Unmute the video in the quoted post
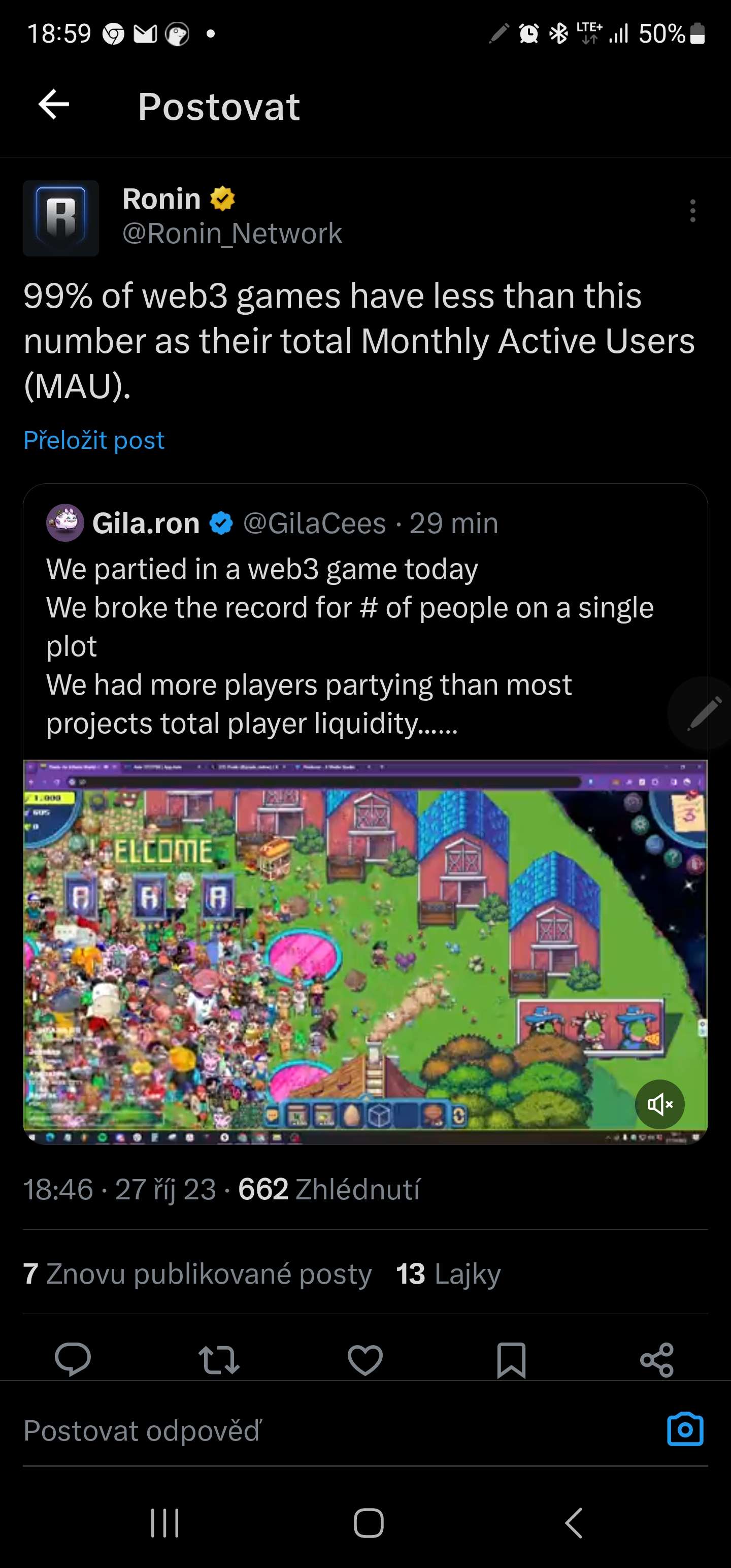Viewport: 731px width, 1568px height. [659, 1104]
